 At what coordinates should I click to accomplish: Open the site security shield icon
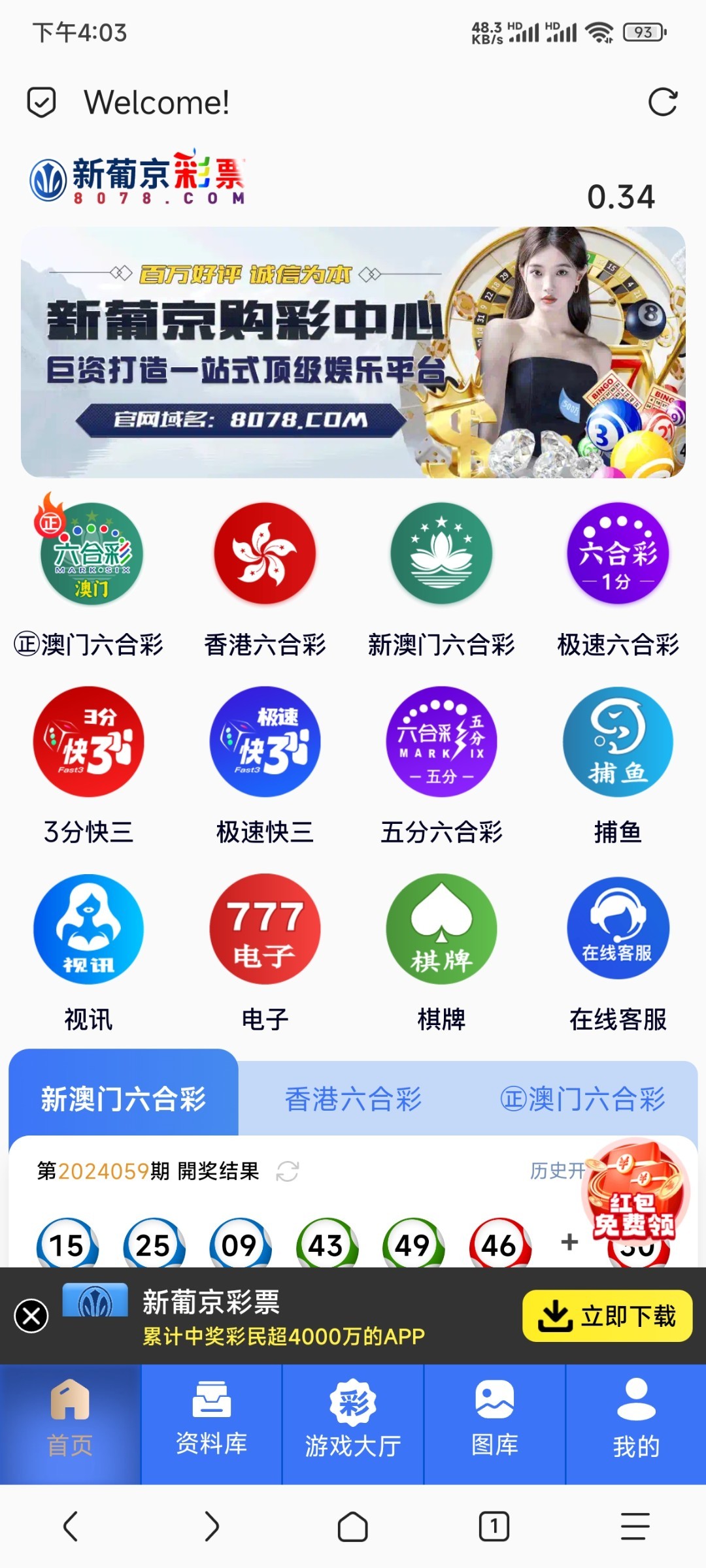(x=41, y=103)
